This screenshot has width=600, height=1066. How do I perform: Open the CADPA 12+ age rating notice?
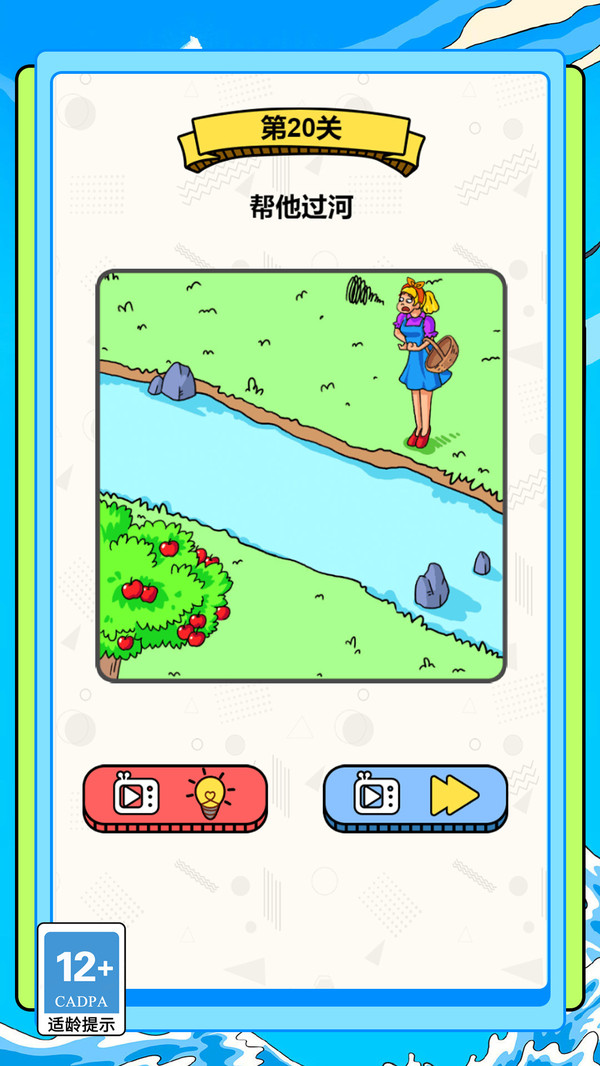[x=82, y=978]
